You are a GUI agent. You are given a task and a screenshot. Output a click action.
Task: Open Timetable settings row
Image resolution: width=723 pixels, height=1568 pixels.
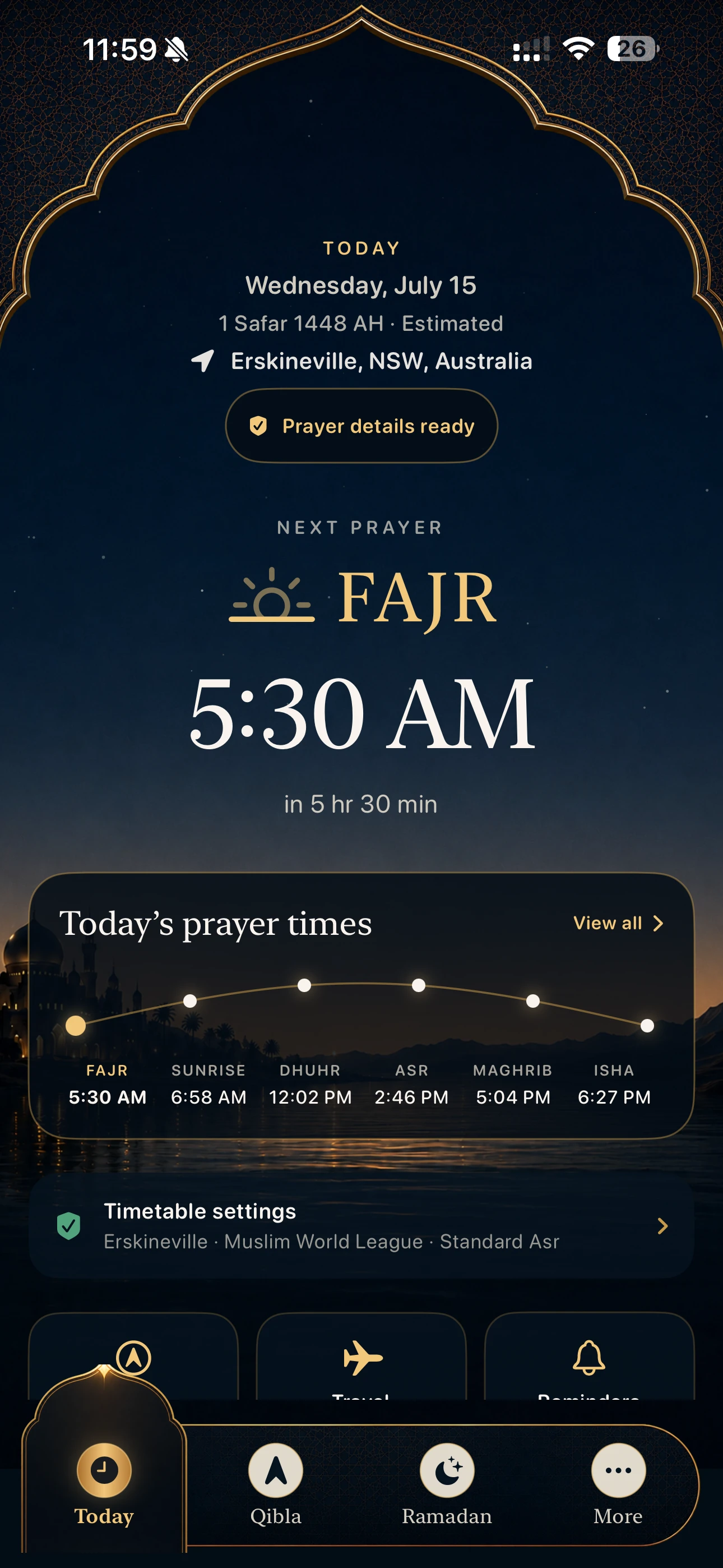pos(361,1226)
